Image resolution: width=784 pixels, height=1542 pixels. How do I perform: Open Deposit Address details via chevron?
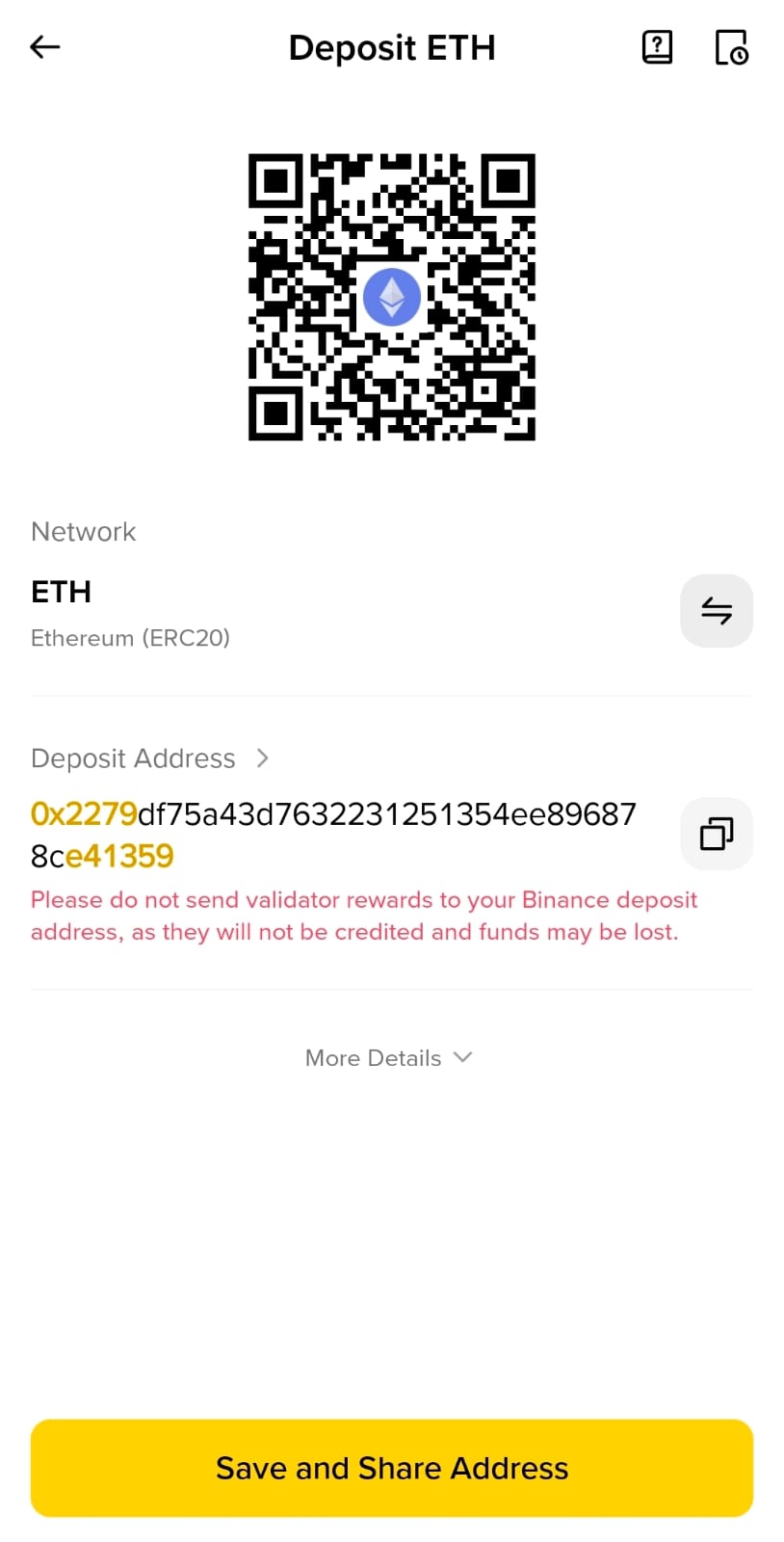pos(263,758)
